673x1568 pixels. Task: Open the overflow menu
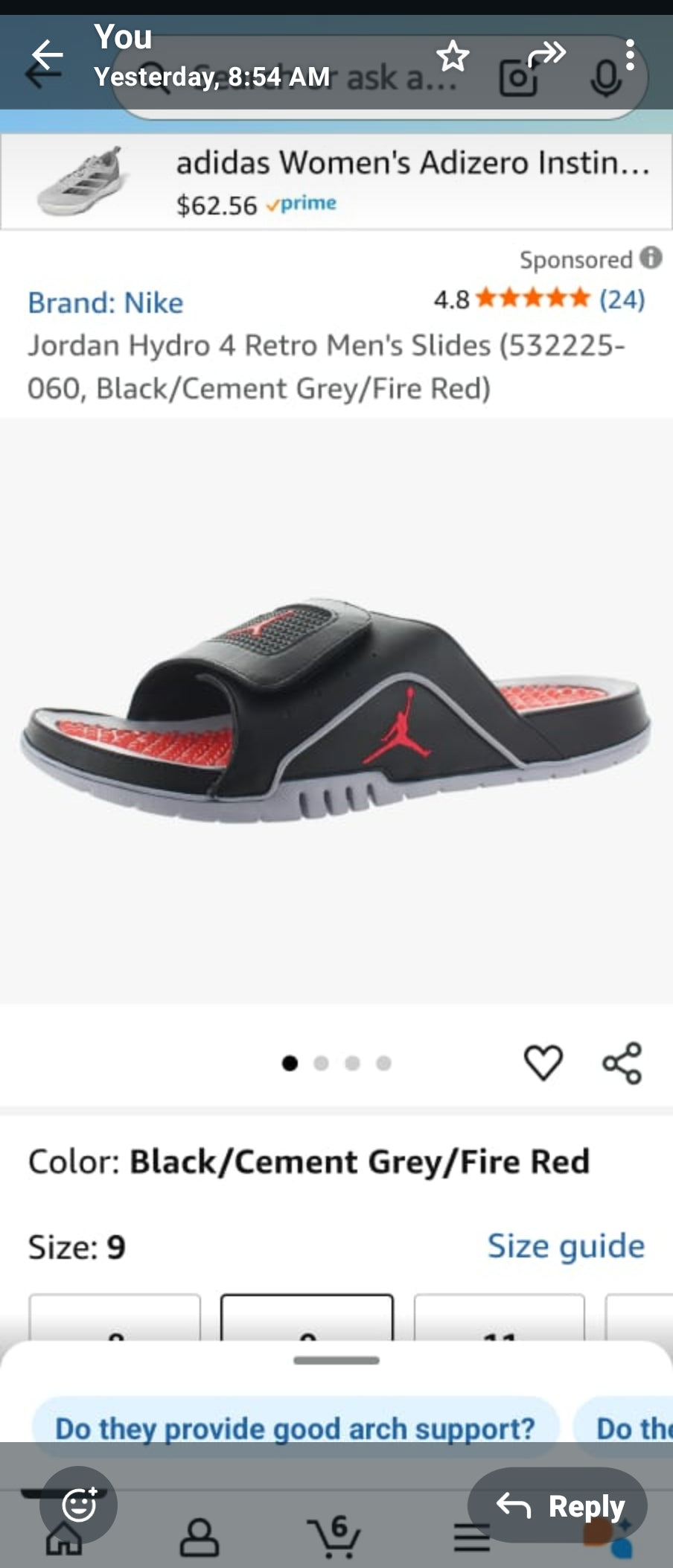(x=630, y=55)
